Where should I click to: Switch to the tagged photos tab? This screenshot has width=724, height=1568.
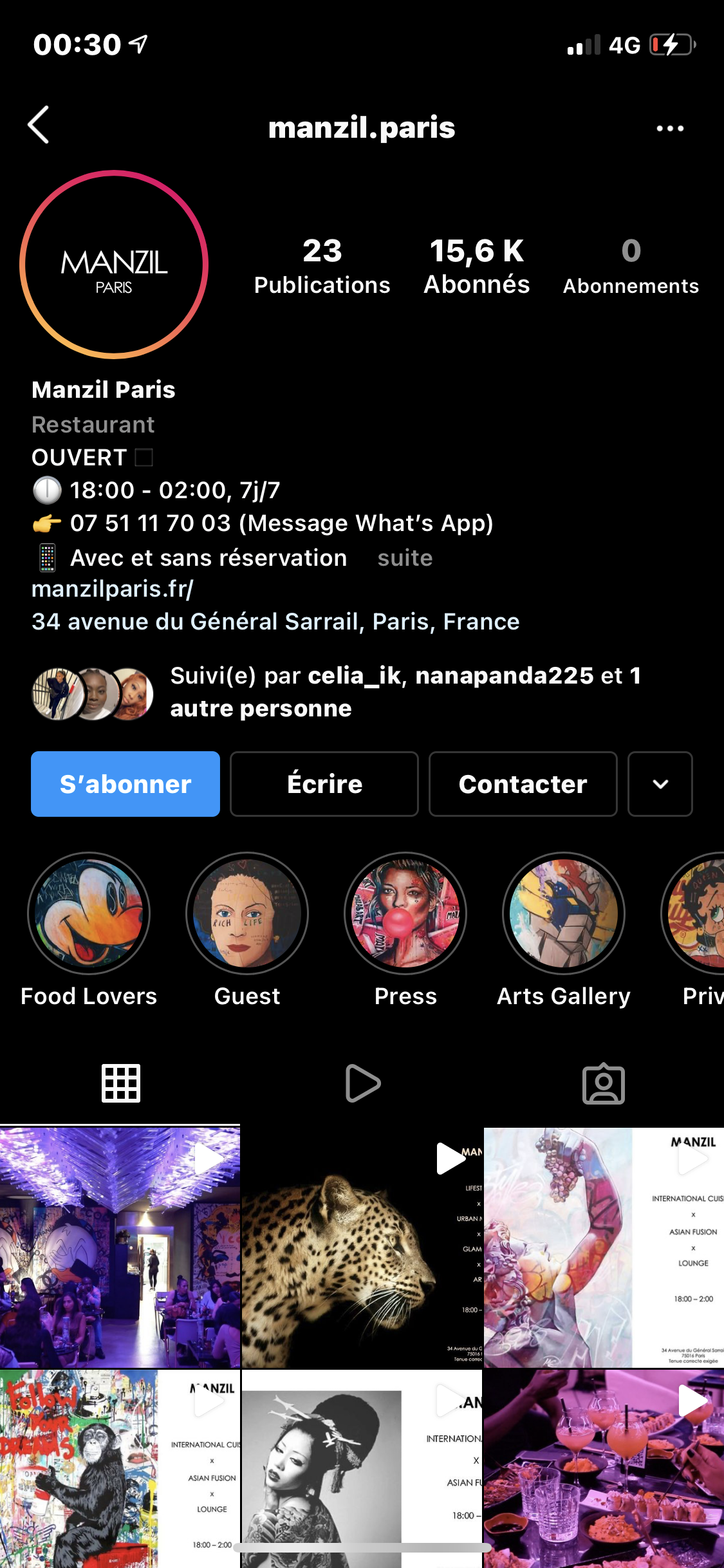point(603,1083)
